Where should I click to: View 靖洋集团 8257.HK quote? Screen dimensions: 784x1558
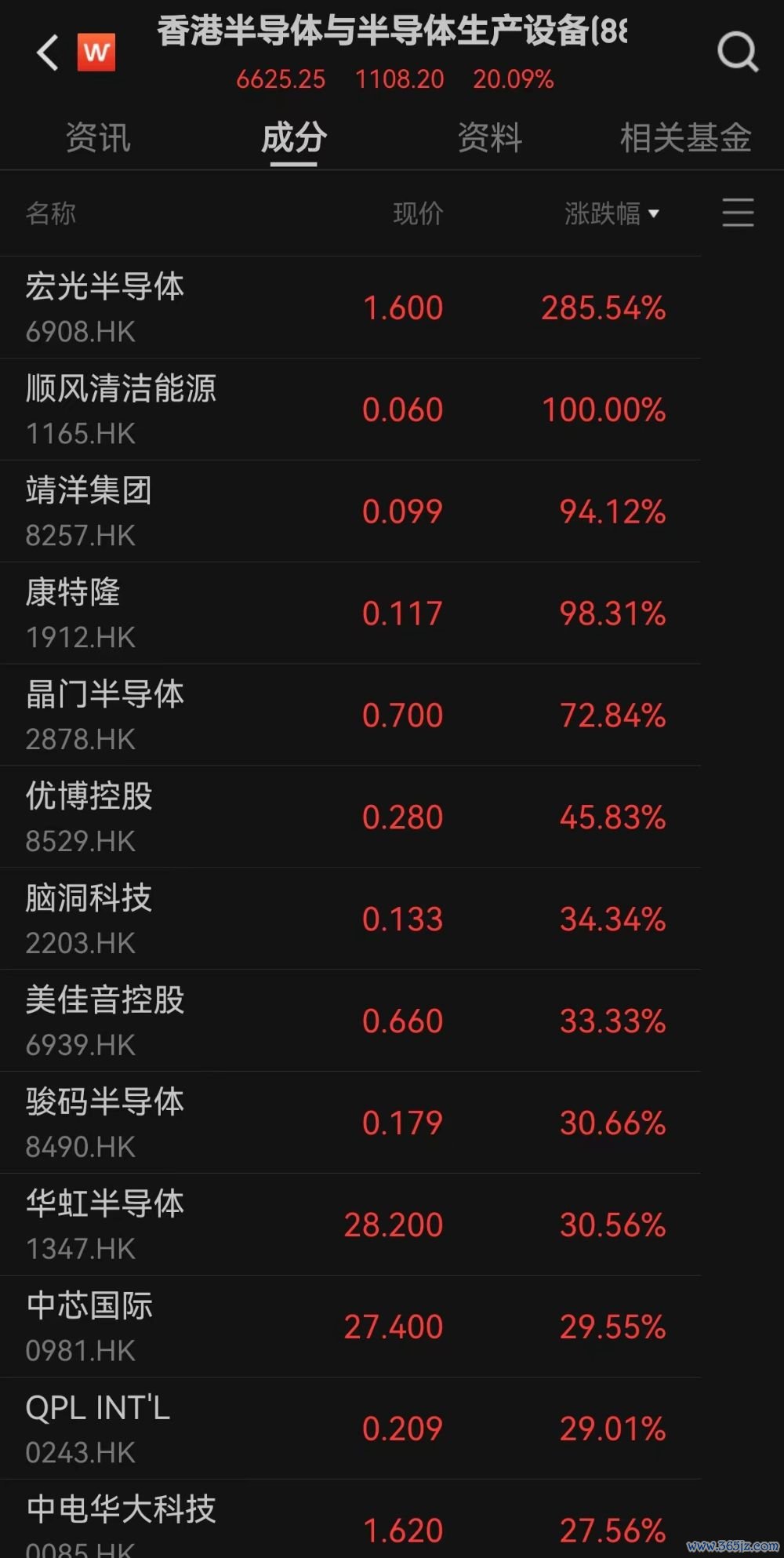(x=350, y=511)
